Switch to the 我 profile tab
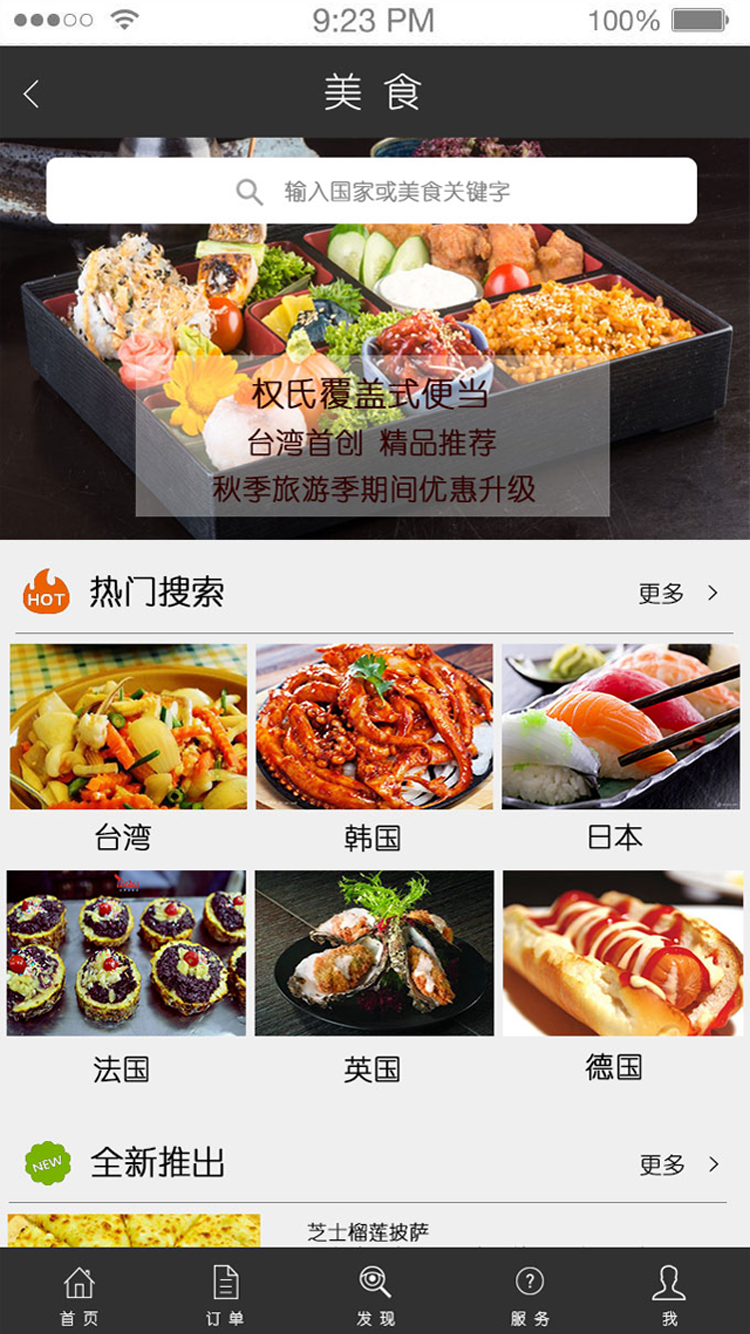This screenshot has height=1334, width=750. (x=669, y=1295)
